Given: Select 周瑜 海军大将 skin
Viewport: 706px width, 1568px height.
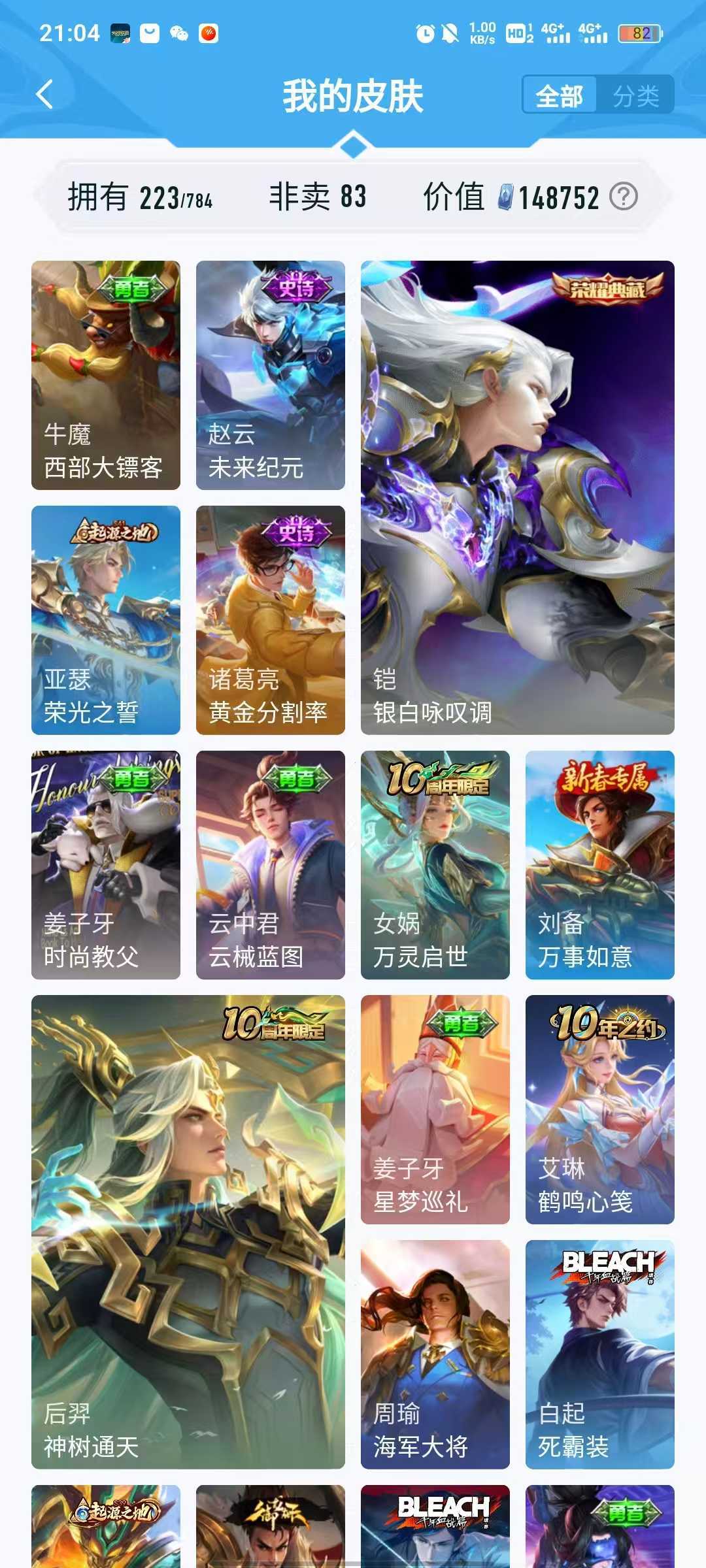Looking at the screenshot, I should click(435, 1354).
